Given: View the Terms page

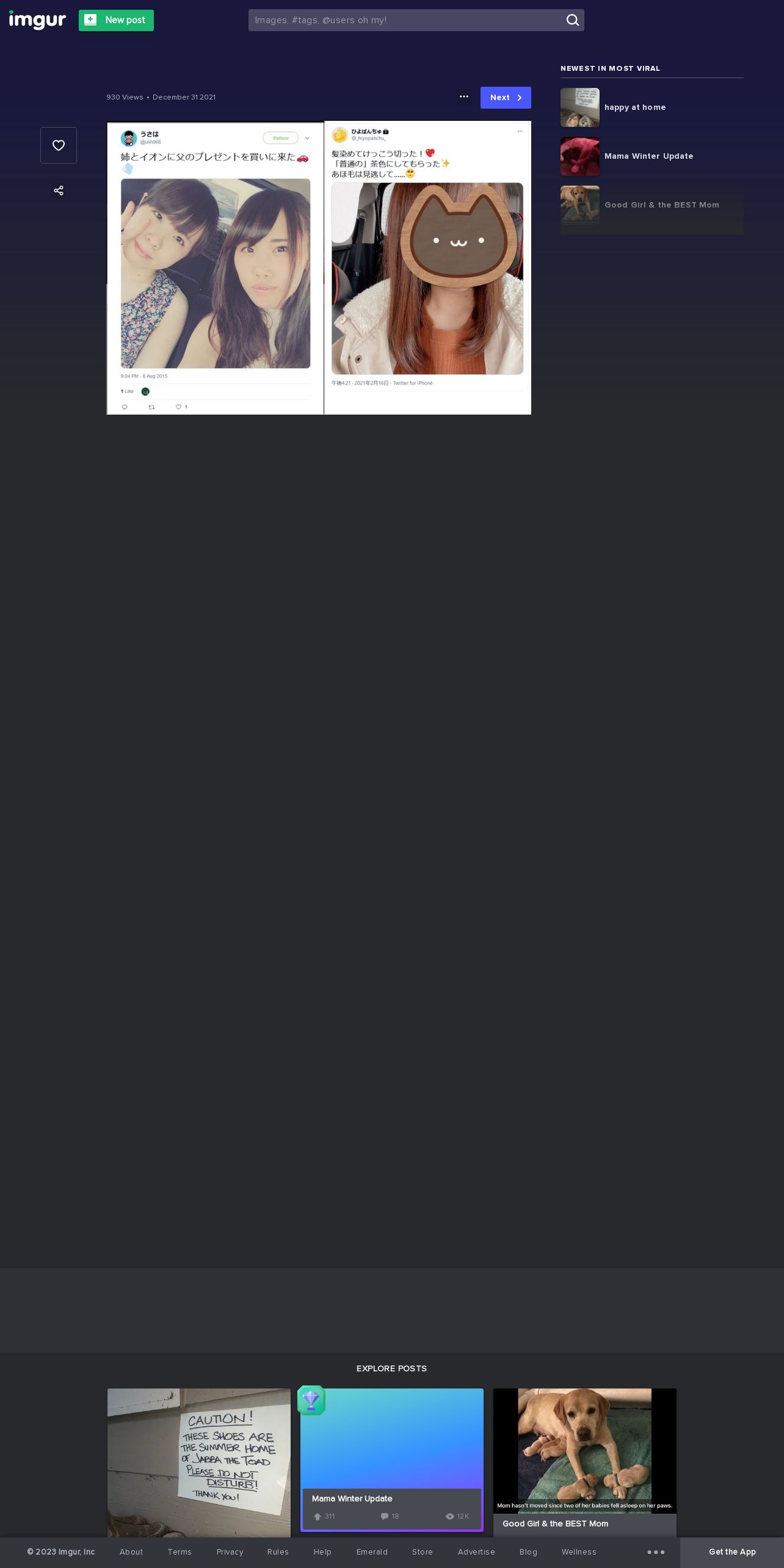Looking at the screenshot, I should click(180, 1552).
